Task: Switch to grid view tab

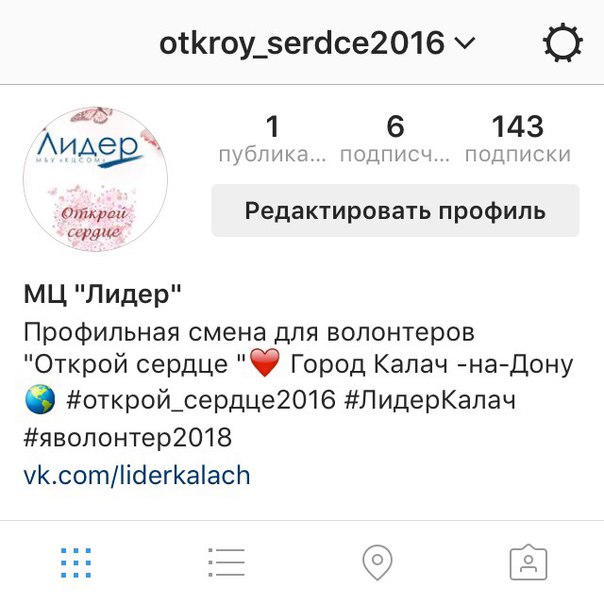Action: point(76,562)
